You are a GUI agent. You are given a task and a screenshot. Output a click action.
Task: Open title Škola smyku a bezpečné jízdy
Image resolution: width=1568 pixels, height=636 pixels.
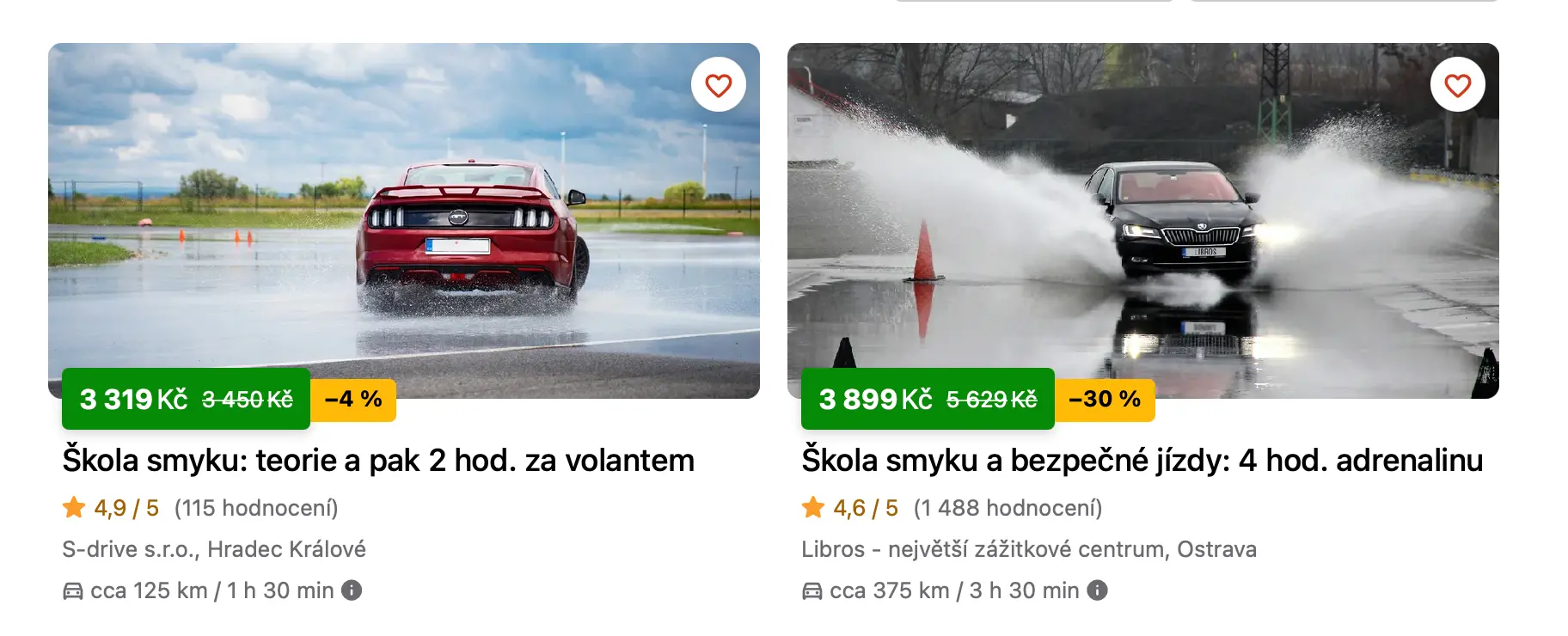[x=1142, y=461]
